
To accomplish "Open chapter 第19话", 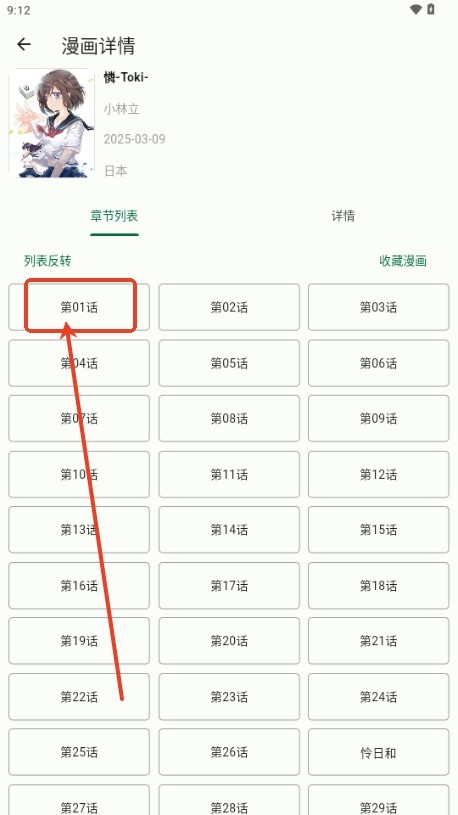I will [79, 641].
